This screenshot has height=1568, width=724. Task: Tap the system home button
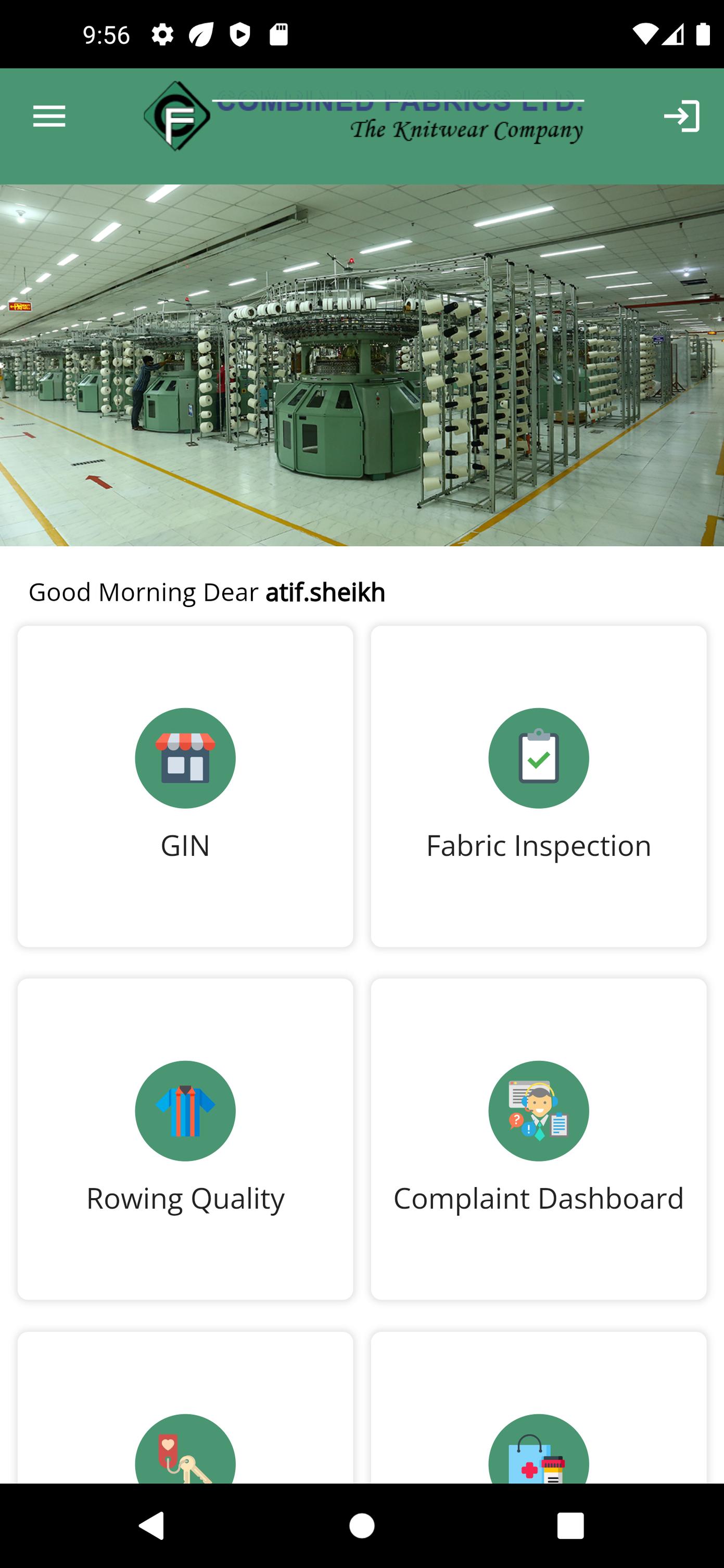click(x=362, y=1525)
